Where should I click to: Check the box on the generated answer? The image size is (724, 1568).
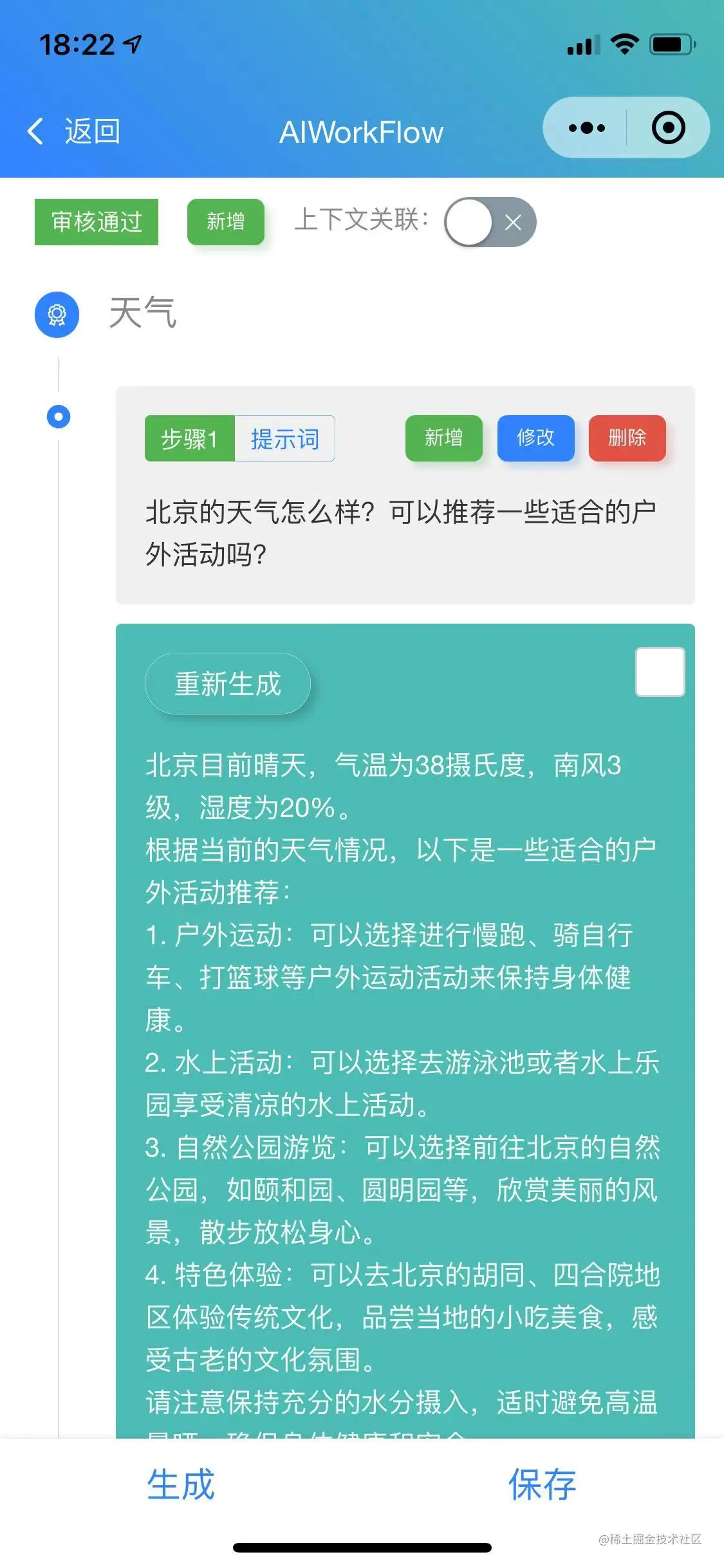(x=660, y=672)
